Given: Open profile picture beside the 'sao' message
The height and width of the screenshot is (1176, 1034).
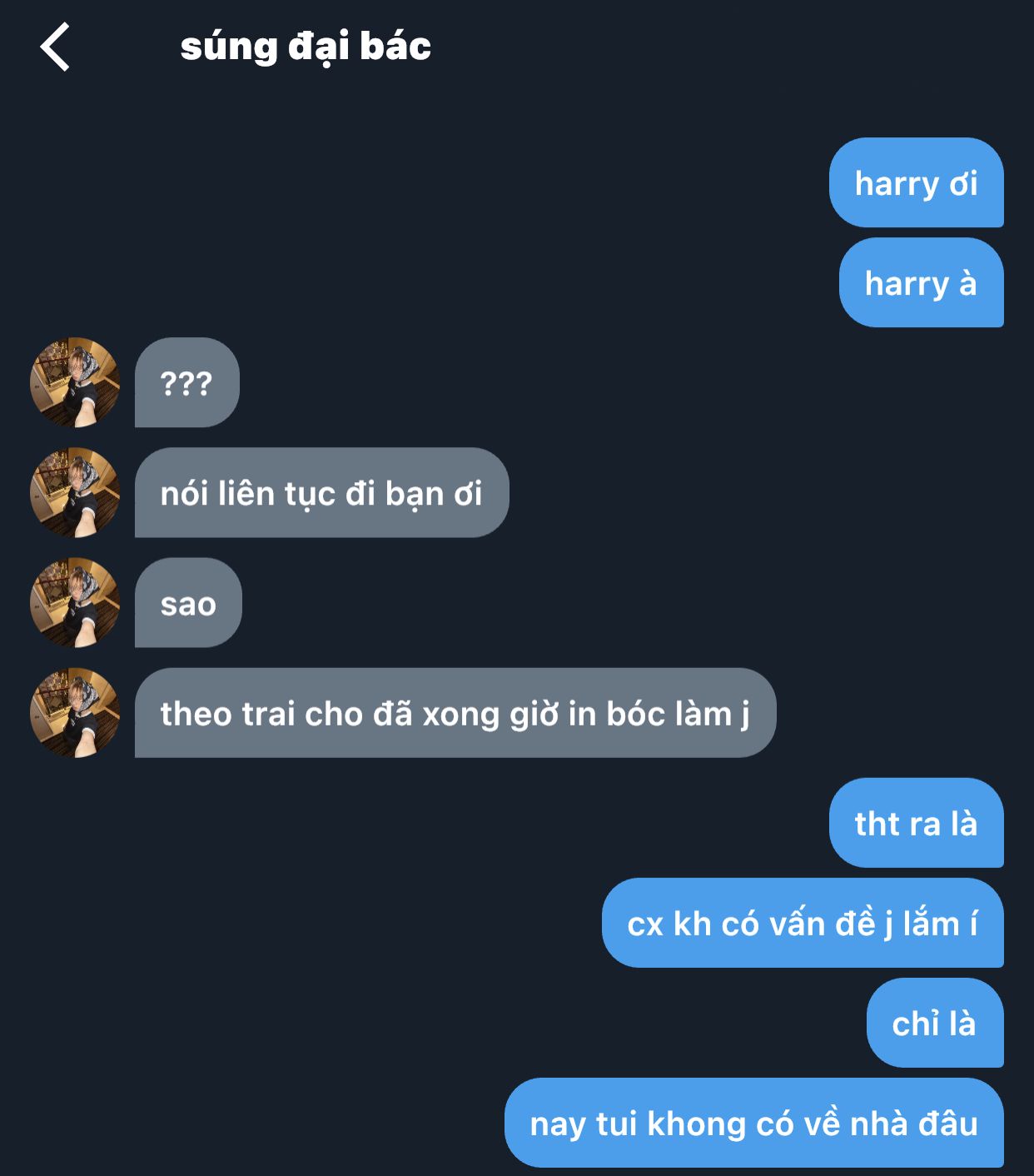Looking at the screenshot, I should click(75, 602).
